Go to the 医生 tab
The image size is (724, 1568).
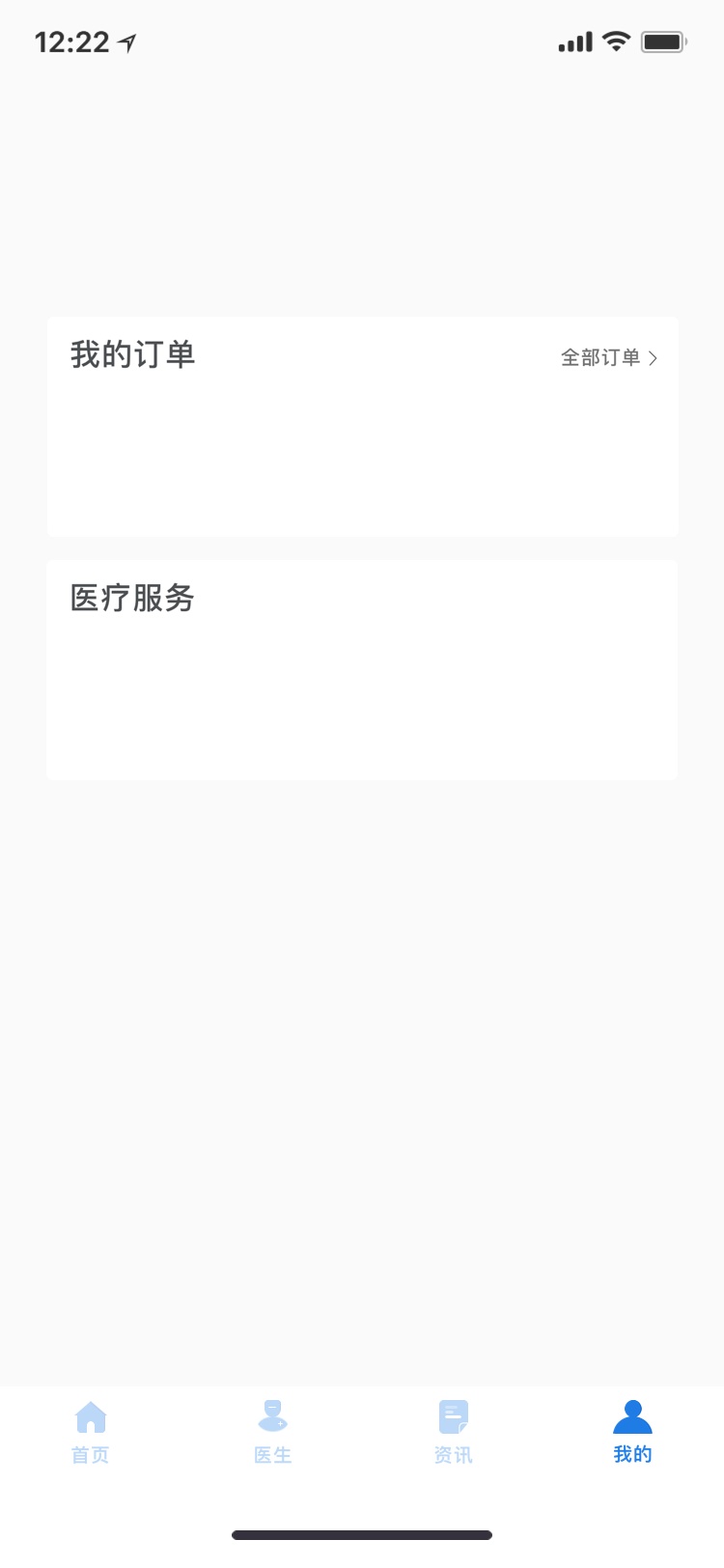click(272, 1431)
